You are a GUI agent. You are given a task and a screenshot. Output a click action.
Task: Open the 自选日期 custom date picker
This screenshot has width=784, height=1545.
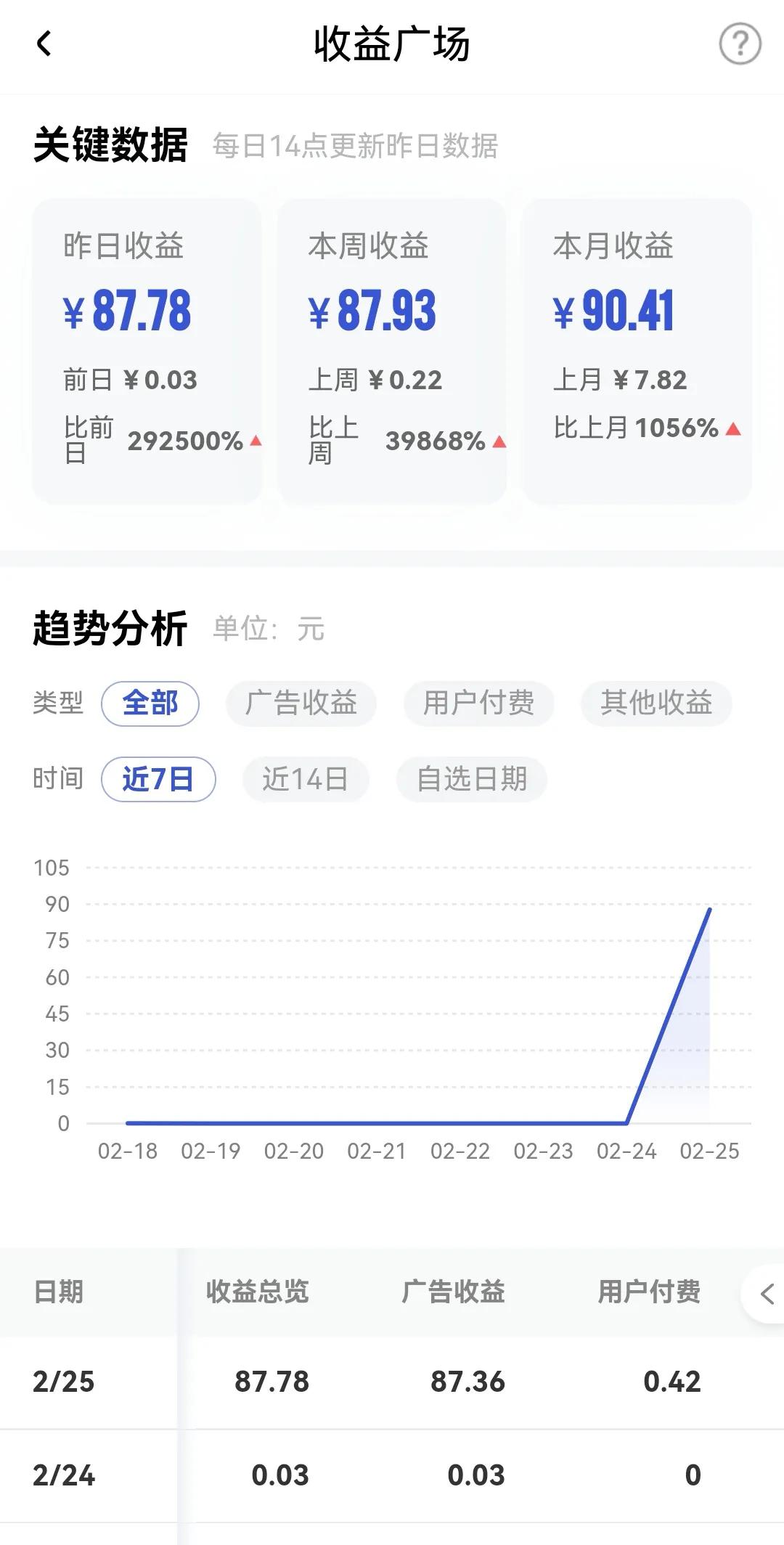click(471, 778)
